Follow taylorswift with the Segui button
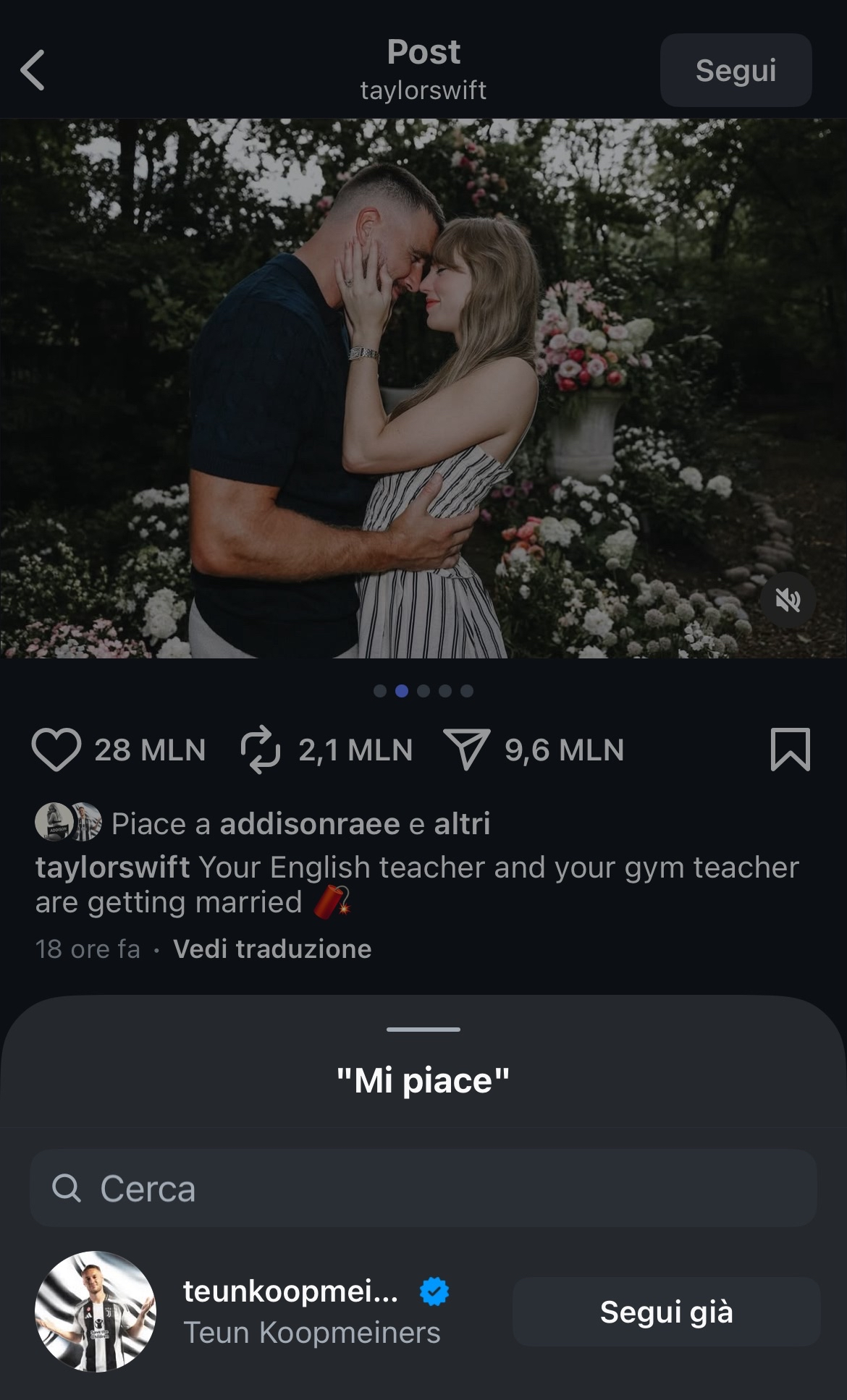This screenshot has width=847, height=1400. point(736,70)
